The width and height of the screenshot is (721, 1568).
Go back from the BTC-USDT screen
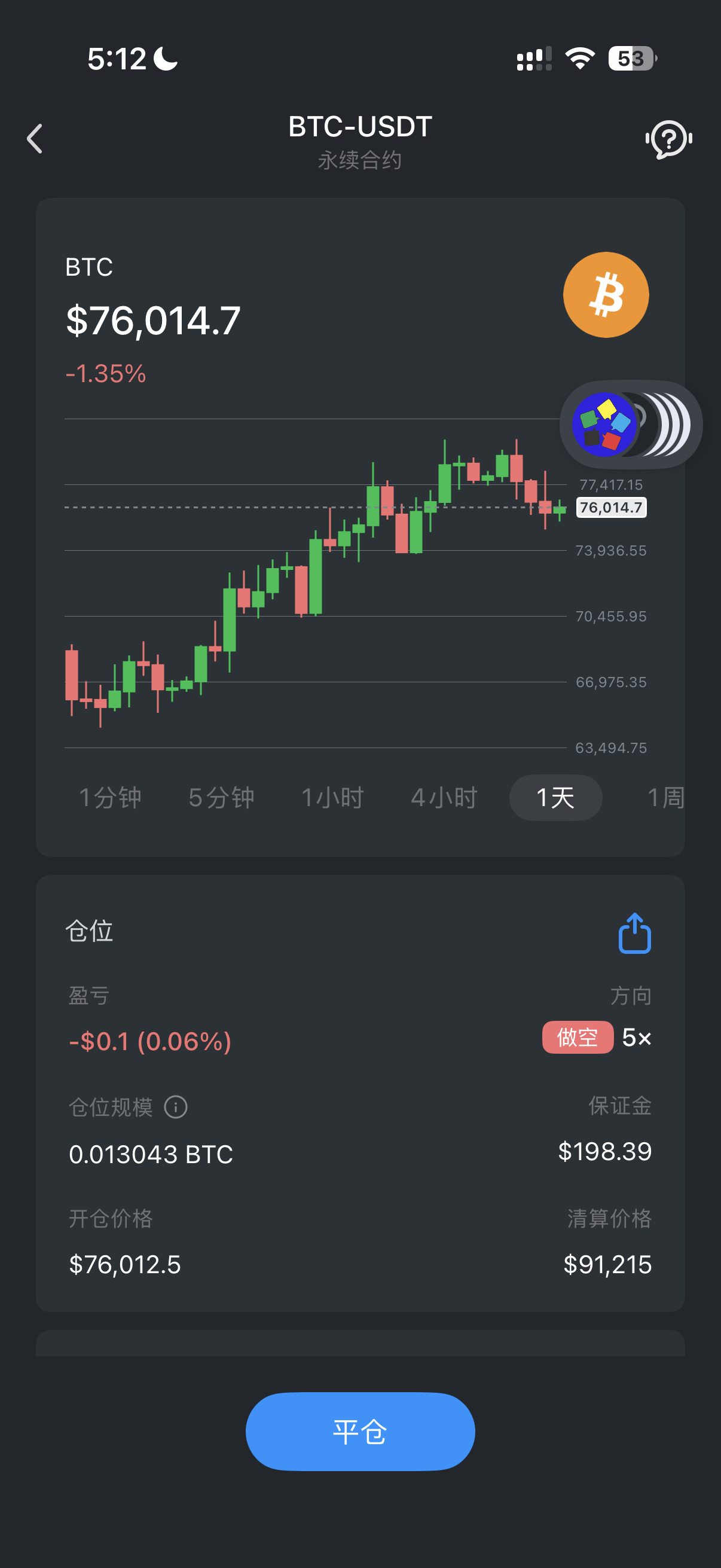pyautogui.click(x=35, y=139)
